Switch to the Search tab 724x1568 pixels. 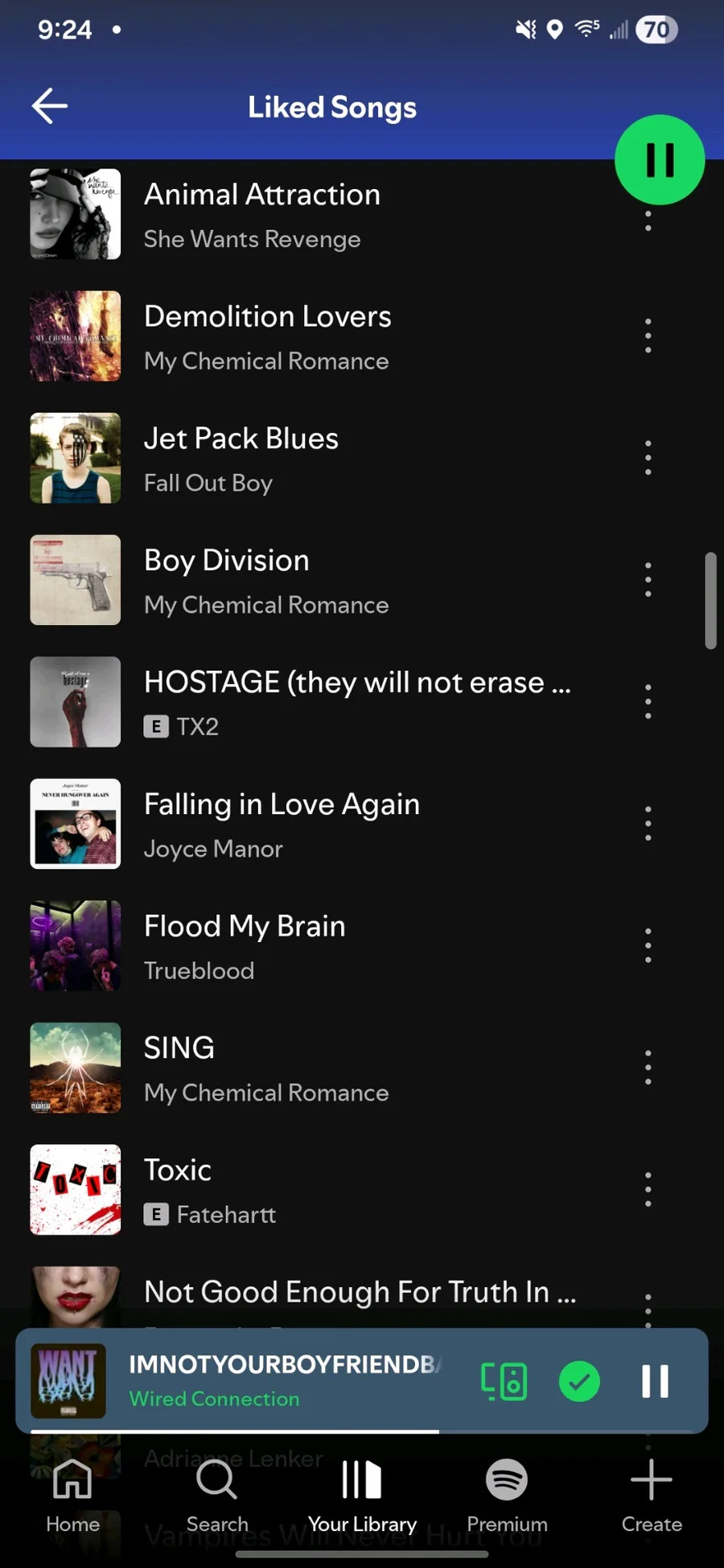click(x=217, y=1495)
